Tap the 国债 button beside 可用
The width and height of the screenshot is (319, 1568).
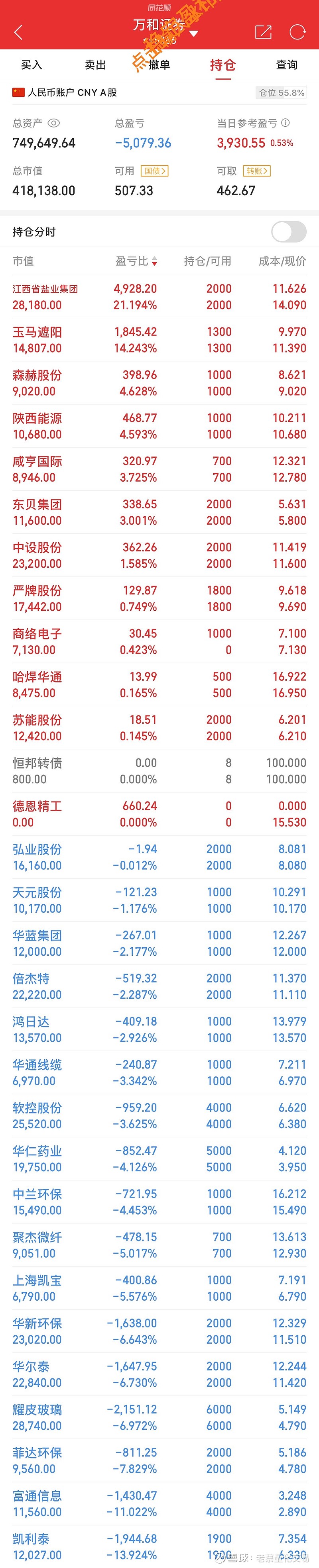[x=155, y=171]
